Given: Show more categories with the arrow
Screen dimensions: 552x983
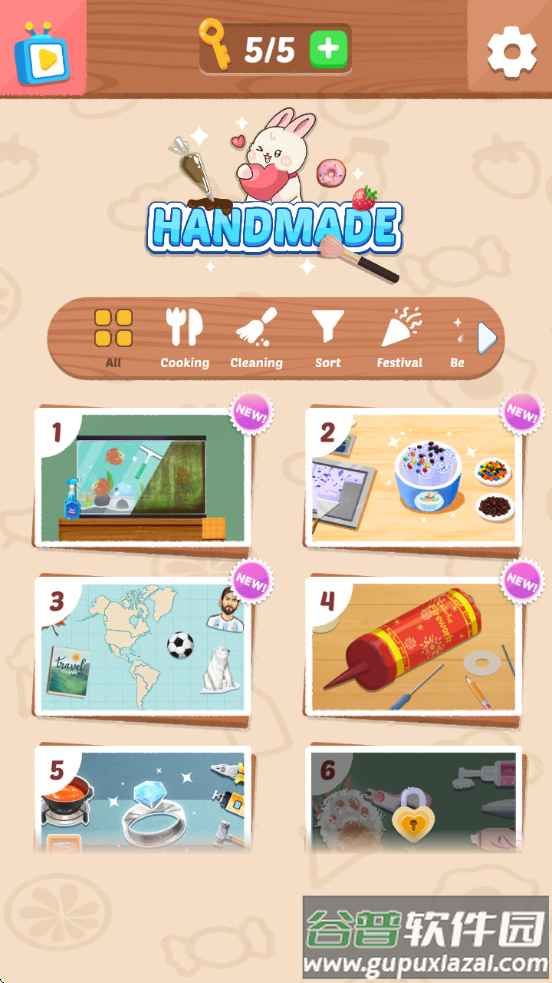Looking at the screenshot, I should click(487, 339).
